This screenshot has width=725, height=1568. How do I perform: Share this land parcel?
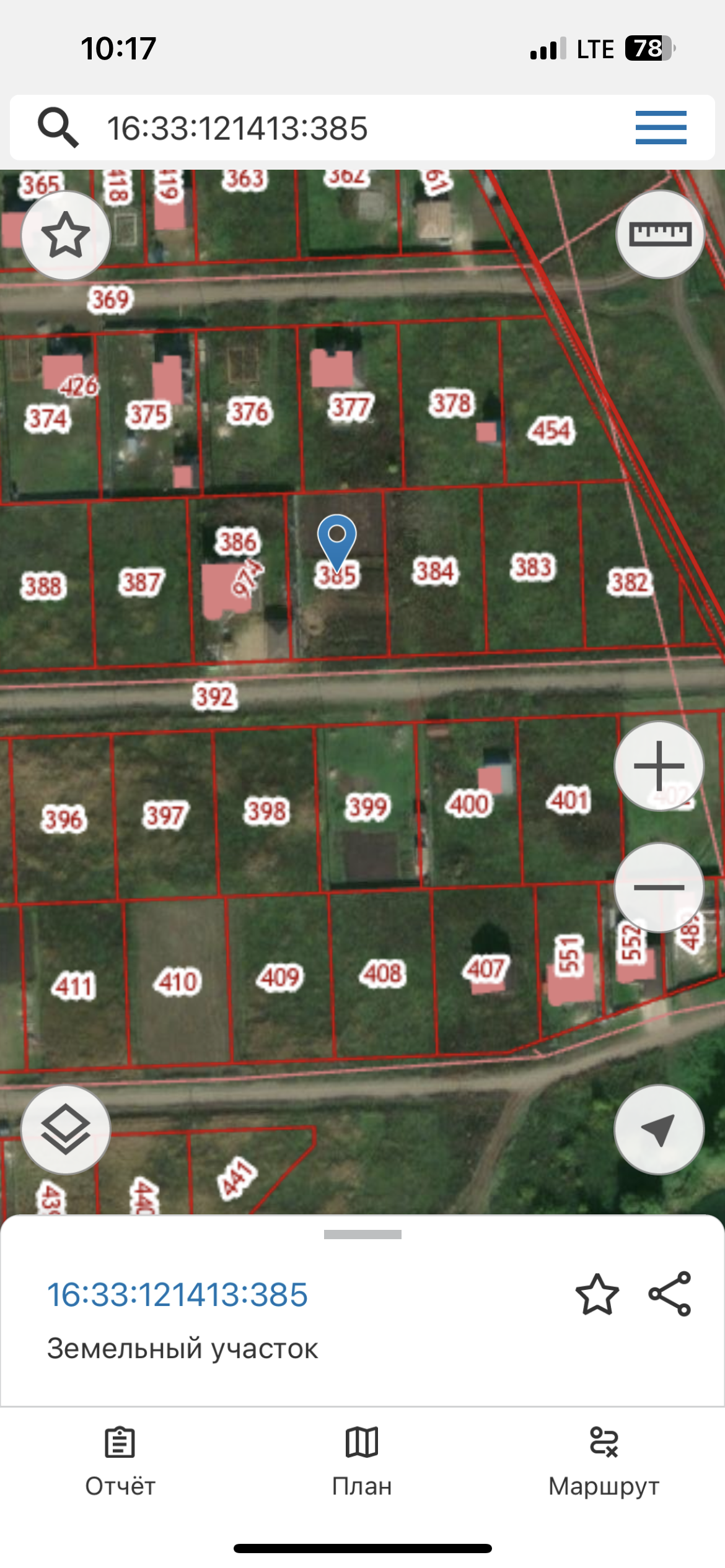pos(669,1294)
